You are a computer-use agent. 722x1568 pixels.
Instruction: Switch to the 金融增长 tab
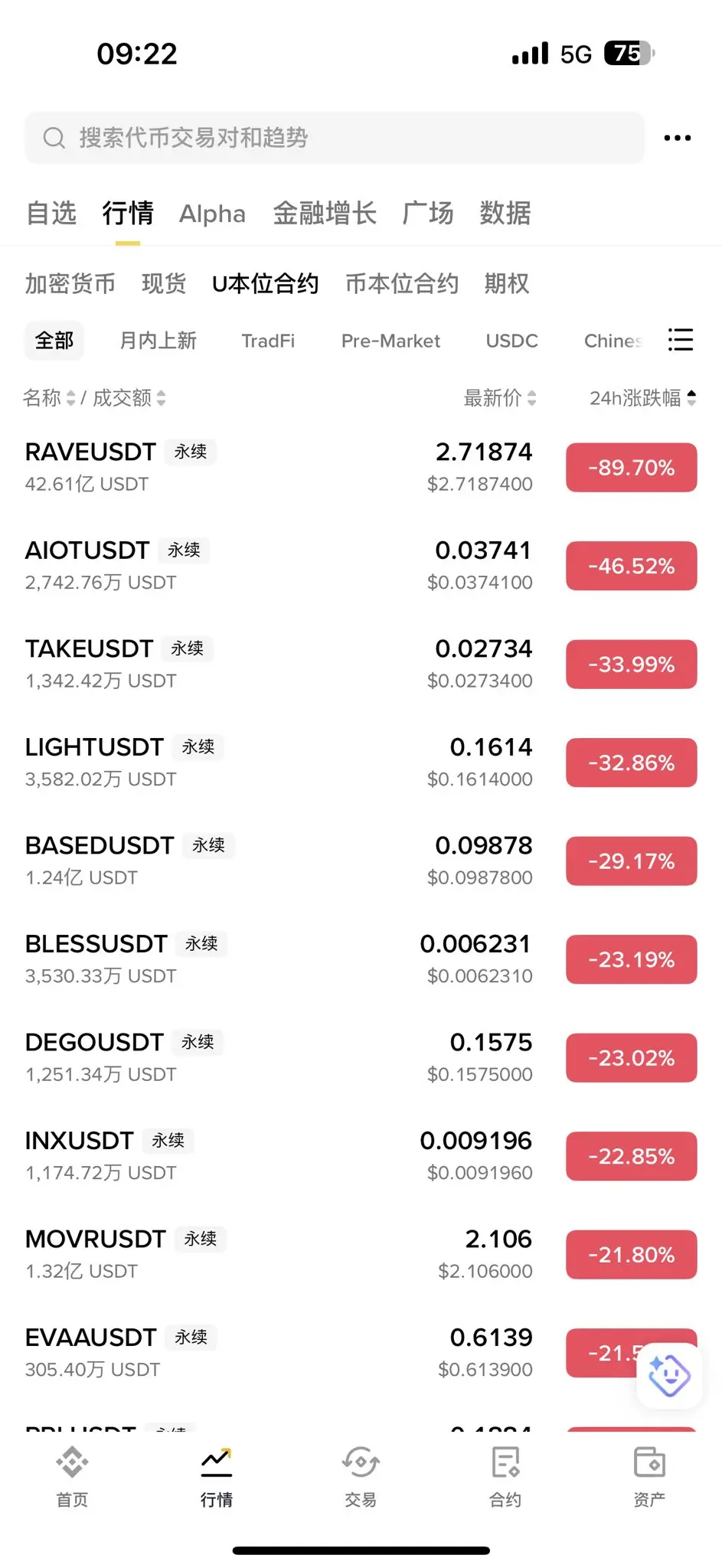pyautogui.click(x=325, y=213)
